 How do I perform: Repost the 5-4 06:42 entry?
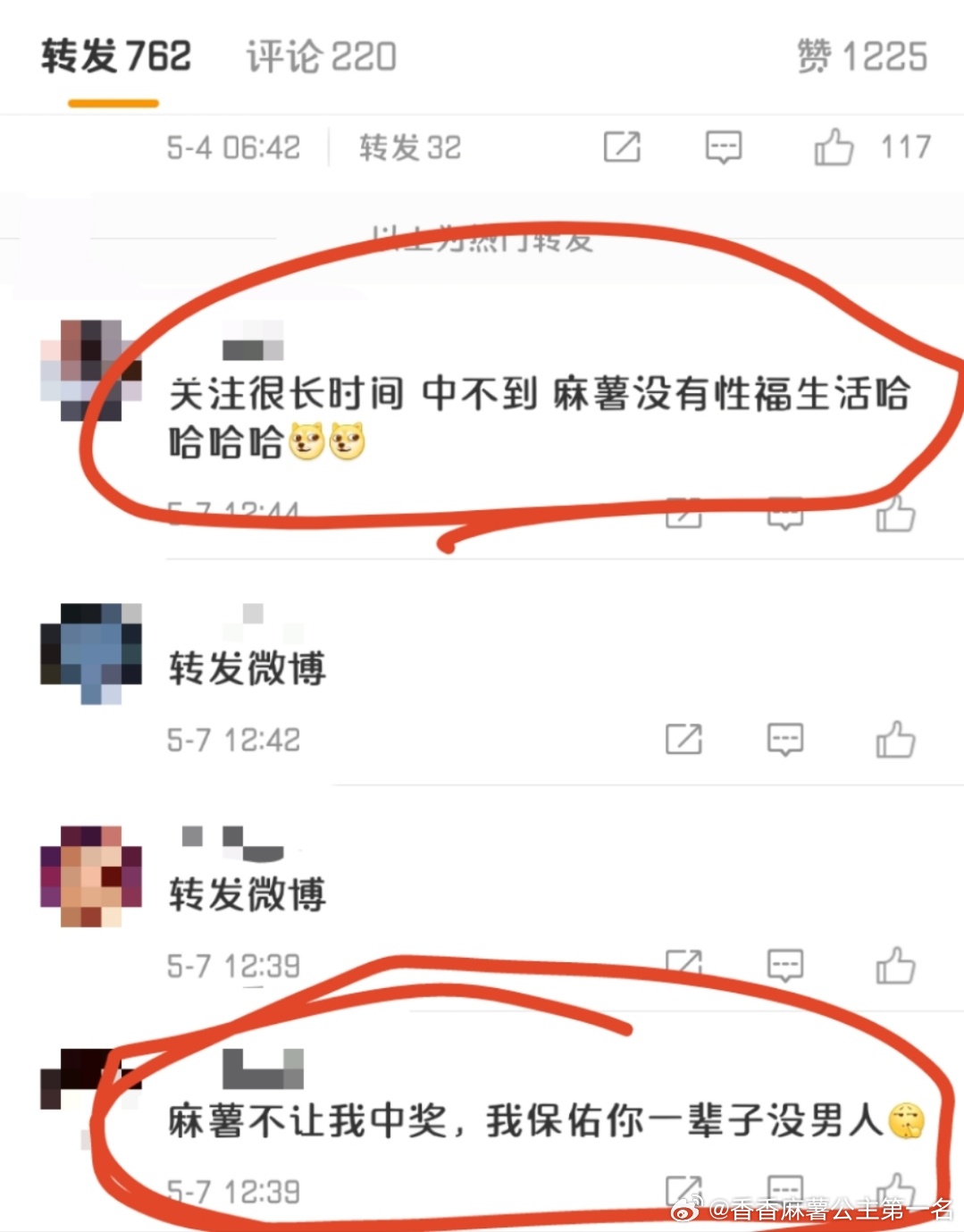click(622, 147)
